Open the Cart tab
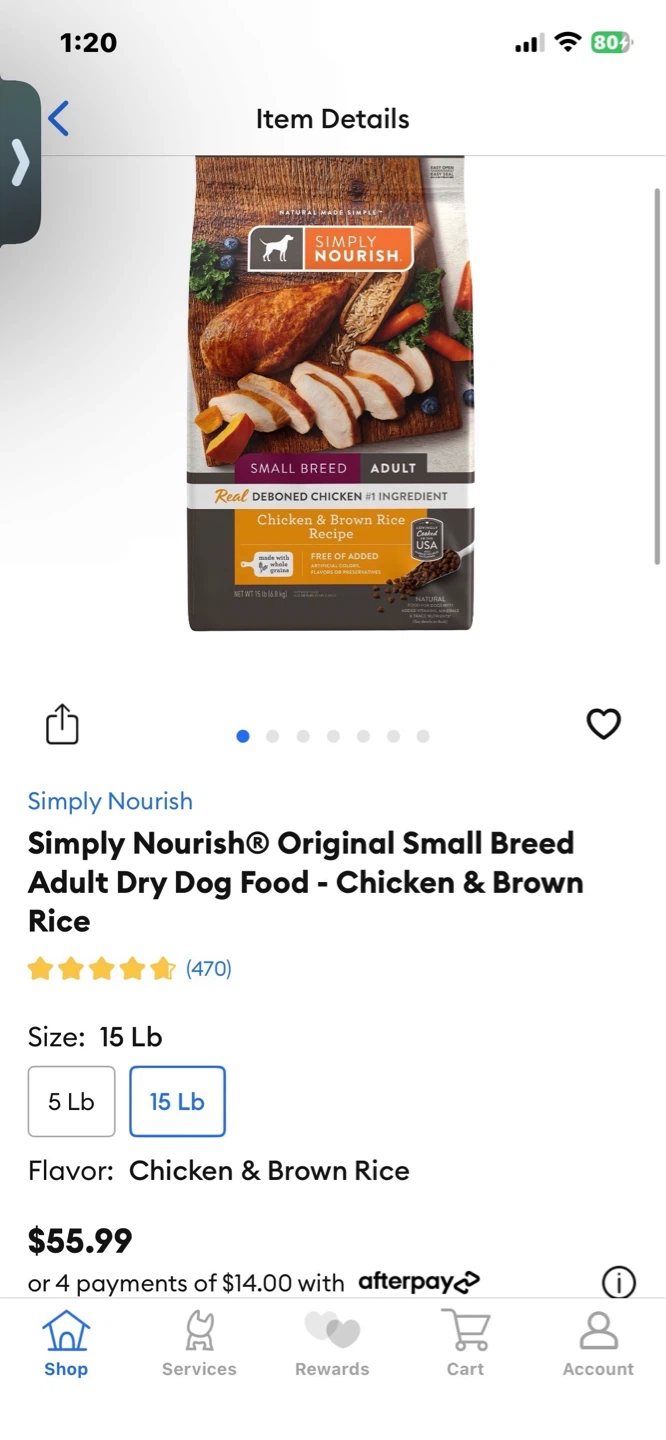The width and height of the screenshot is (666, 1440). [x=465, y=1344]
